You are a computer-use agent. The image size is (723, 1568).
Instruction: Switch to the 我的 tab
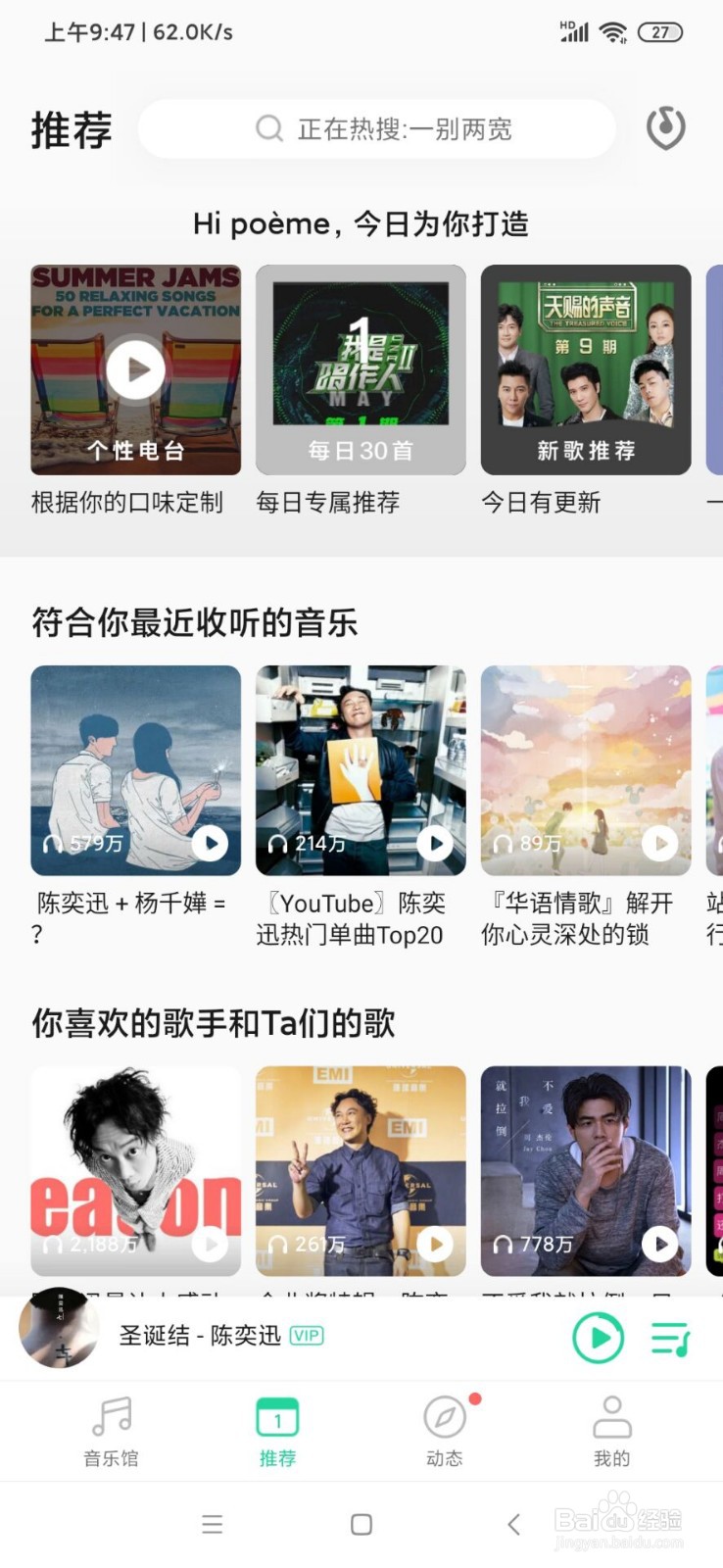pos(611,1432)
